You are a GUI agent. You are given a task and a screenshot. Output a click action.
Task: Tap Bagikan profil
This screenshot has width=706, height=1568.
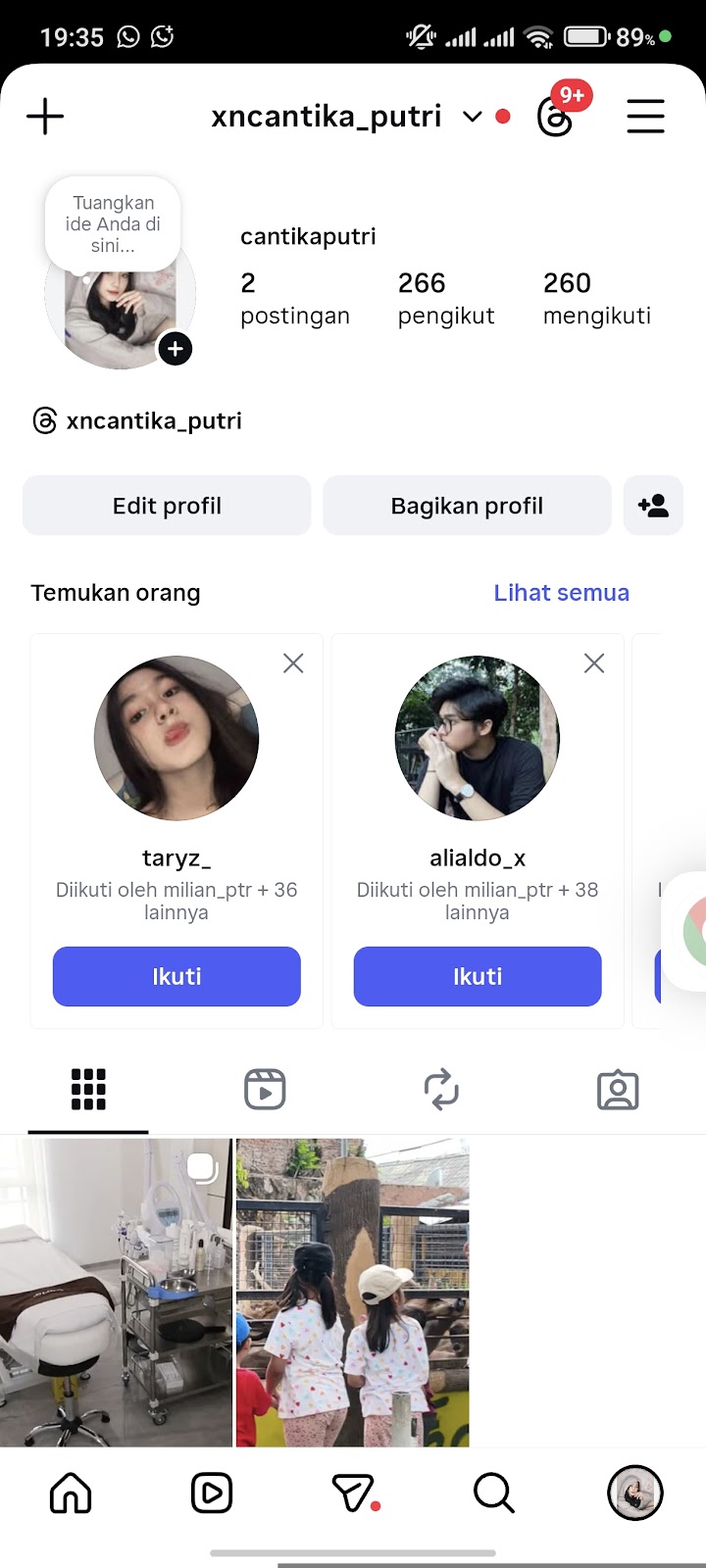click(x=467, y=506)
